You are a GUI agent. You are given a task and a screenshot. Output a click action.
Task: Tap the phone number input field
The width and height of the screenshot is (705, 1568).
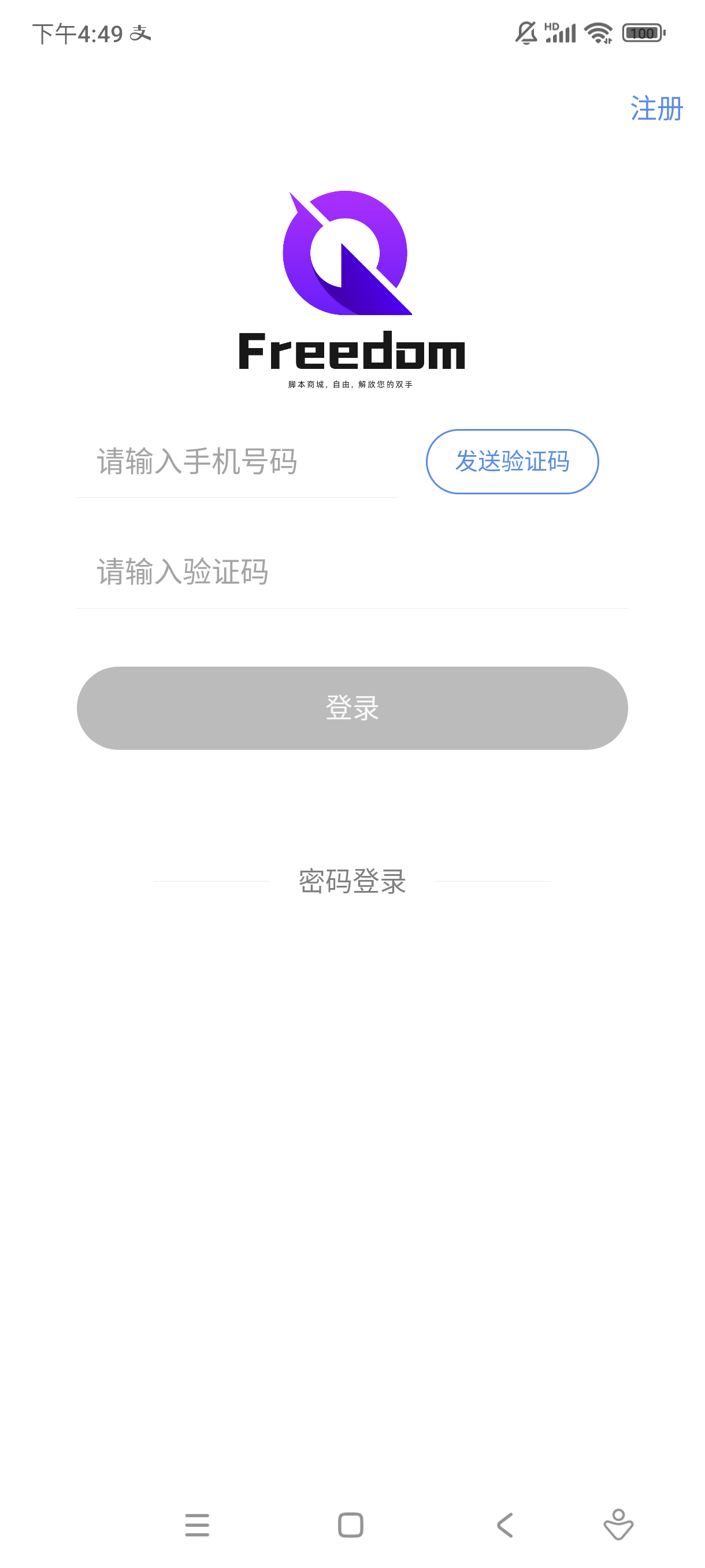236,461
